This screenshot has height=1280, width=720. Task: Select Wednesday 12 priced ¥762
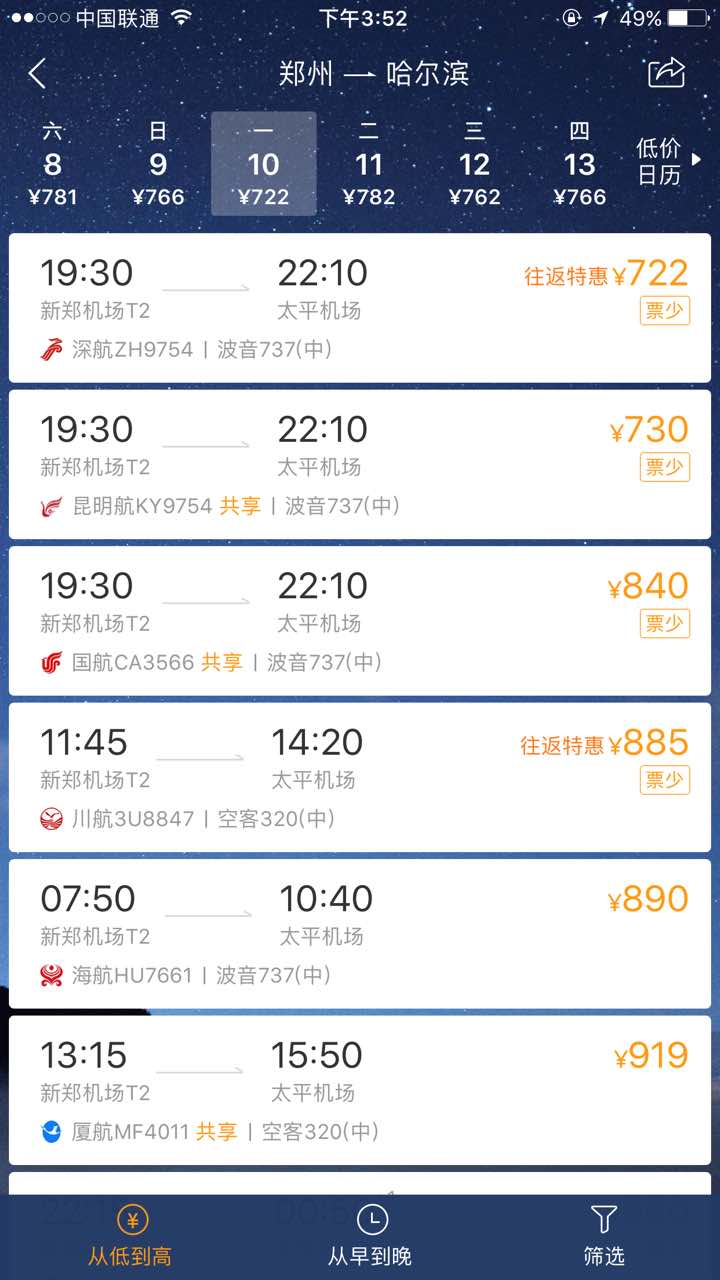(474, 165)
